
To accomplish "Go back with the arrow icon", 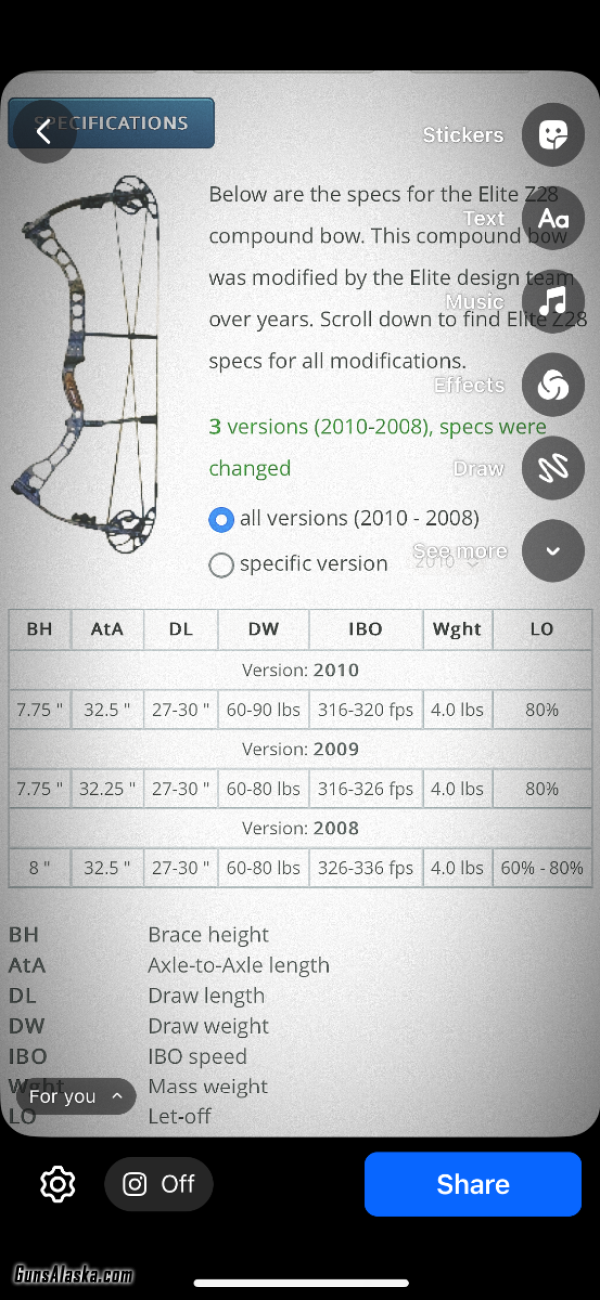I will click(44, 131).
